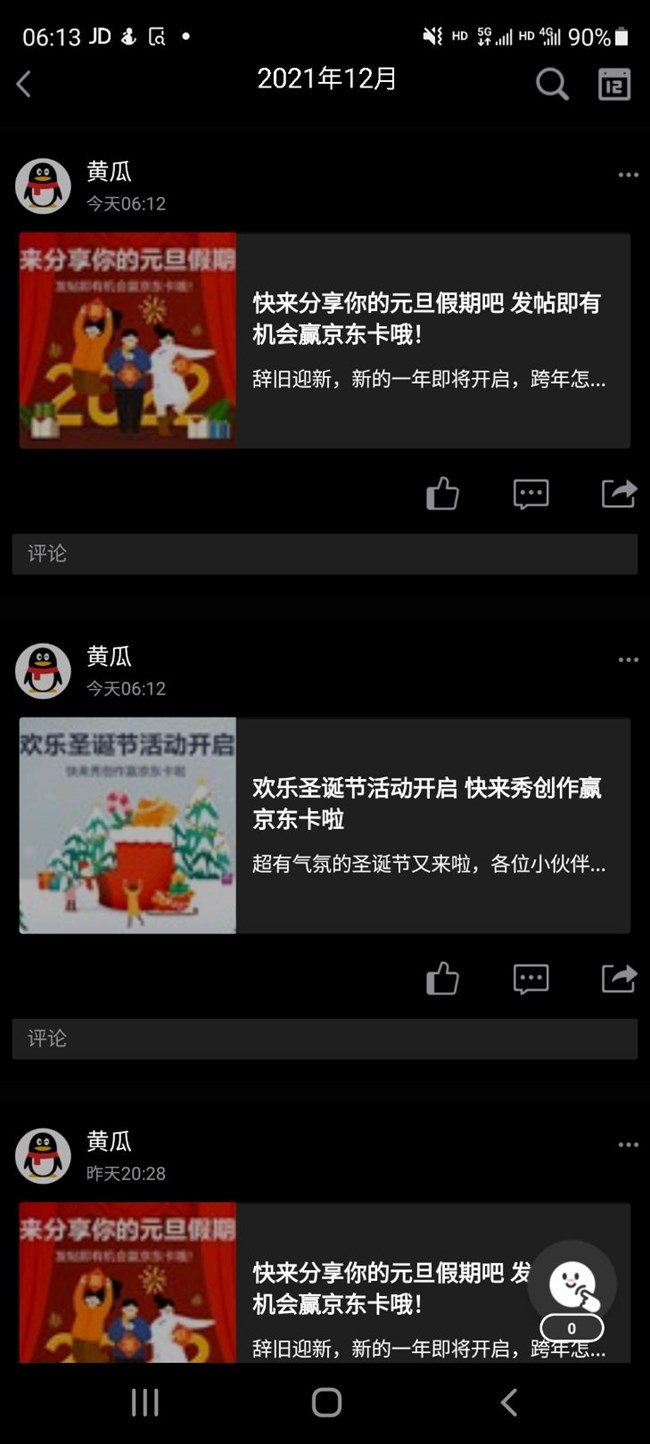The width and height of the screenshot is (650, 1444).
Task: Go to the home screen
Action: coord(326,1402)
